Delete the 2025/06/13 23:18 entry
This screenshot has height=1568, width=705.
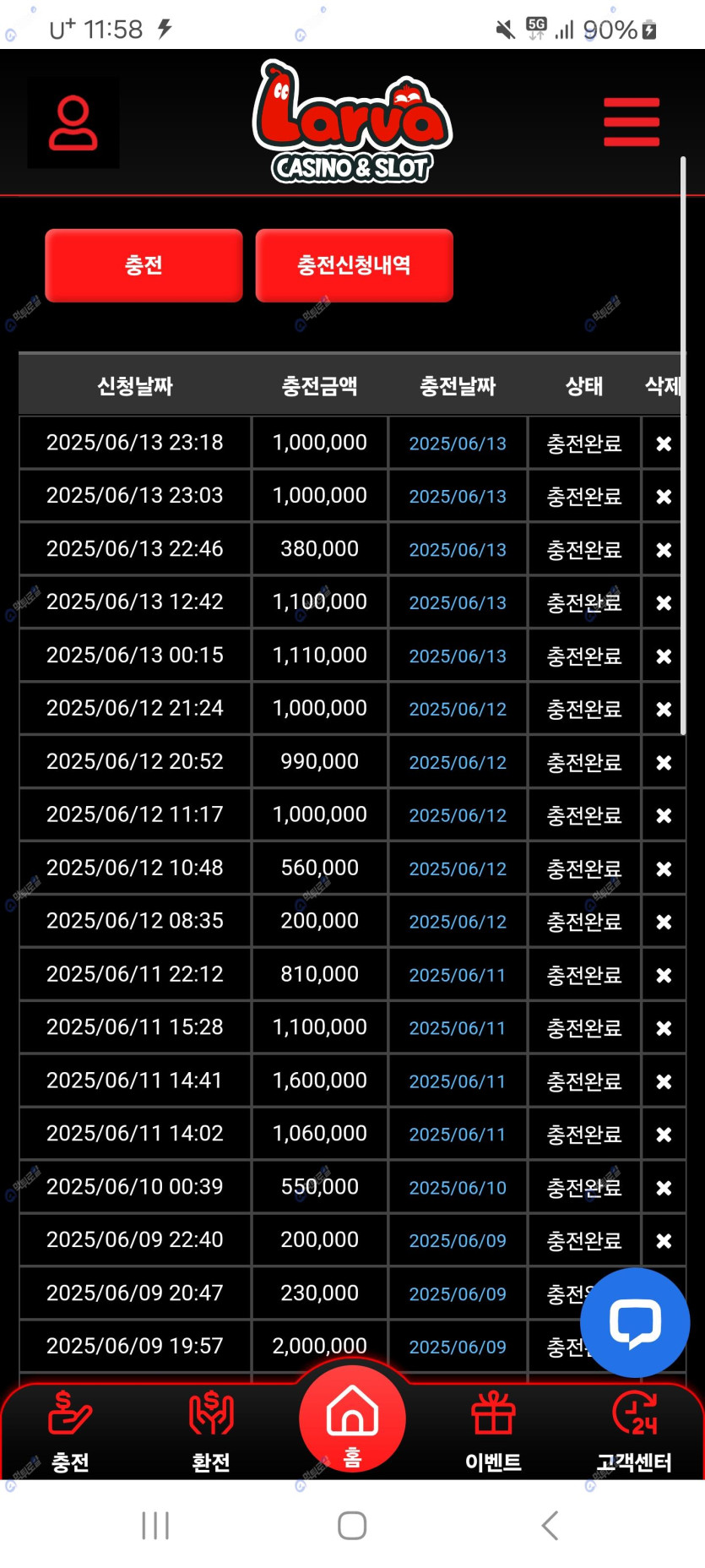pos(664,443)
